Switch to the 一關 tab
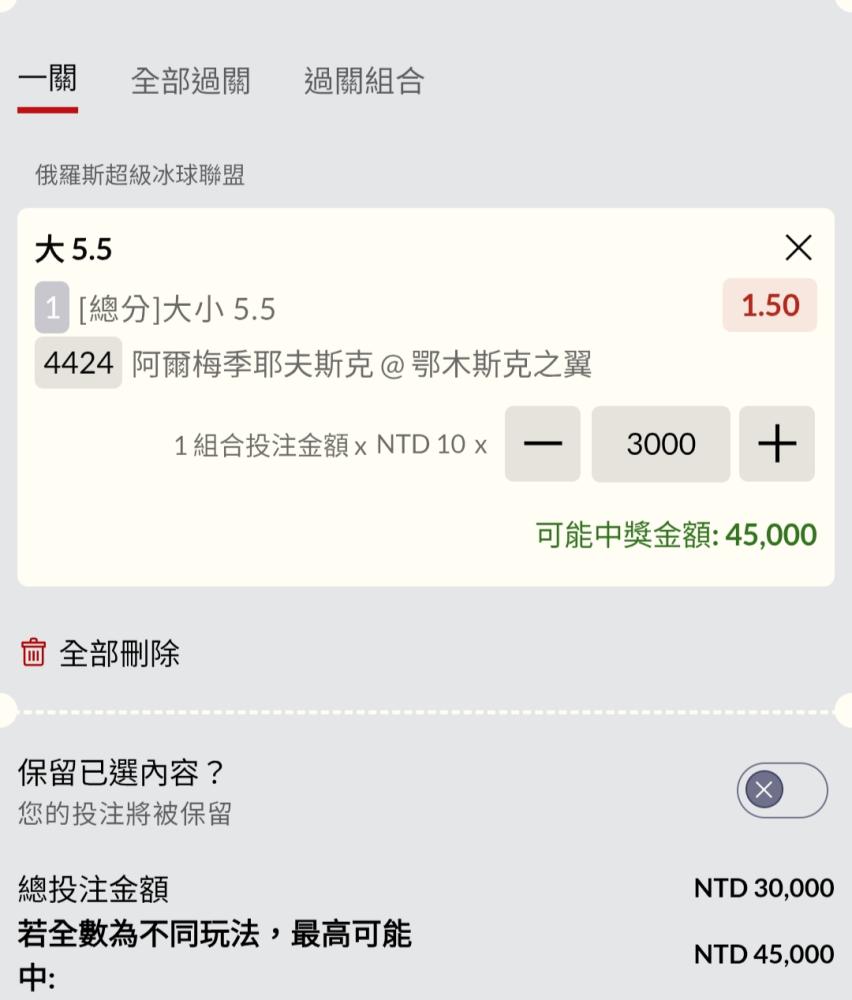852x1000 pixels. (x=47, y=80)
